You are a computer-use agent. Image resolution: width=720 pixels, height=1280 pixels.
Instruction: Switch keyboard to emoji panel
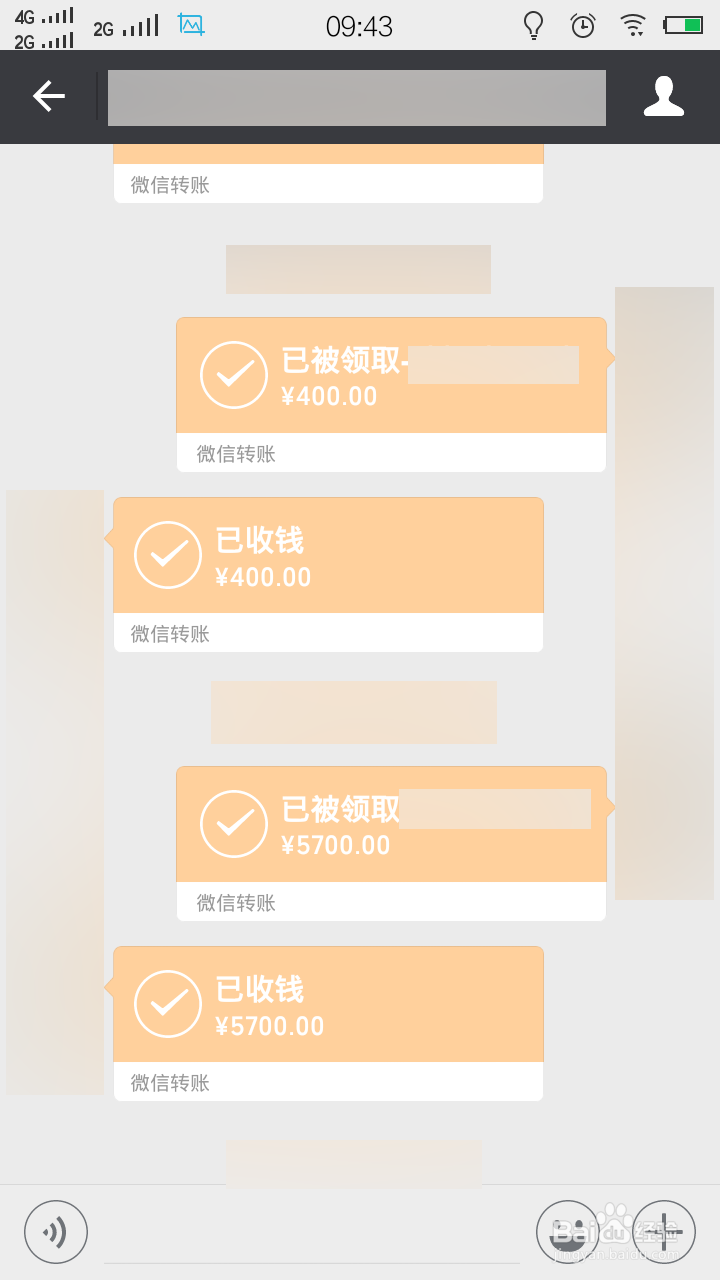pyautogui.click(x=568, y=1231)
